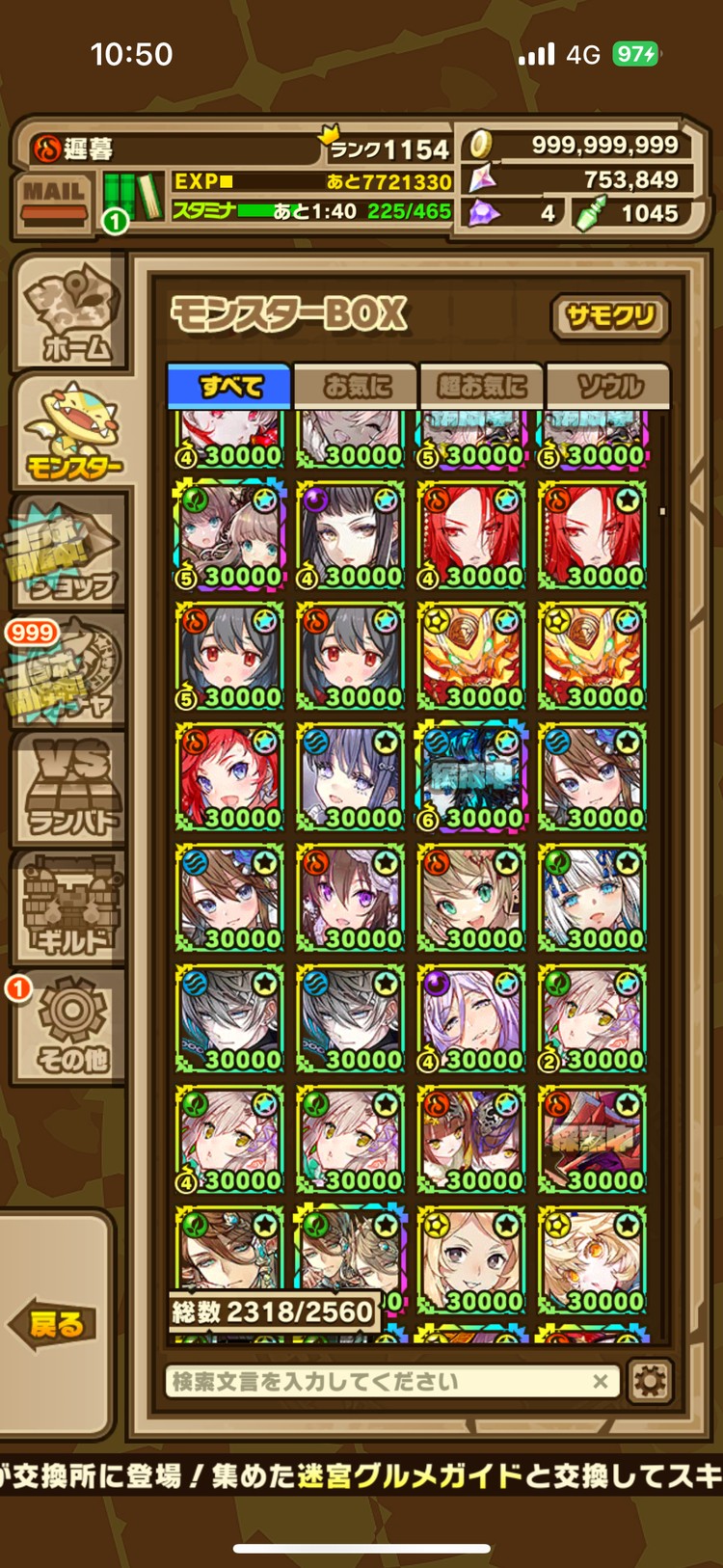This screenshot has width=723, height=1568.
Task: Switch to the 超お気に tab
Action: point(480,387)
